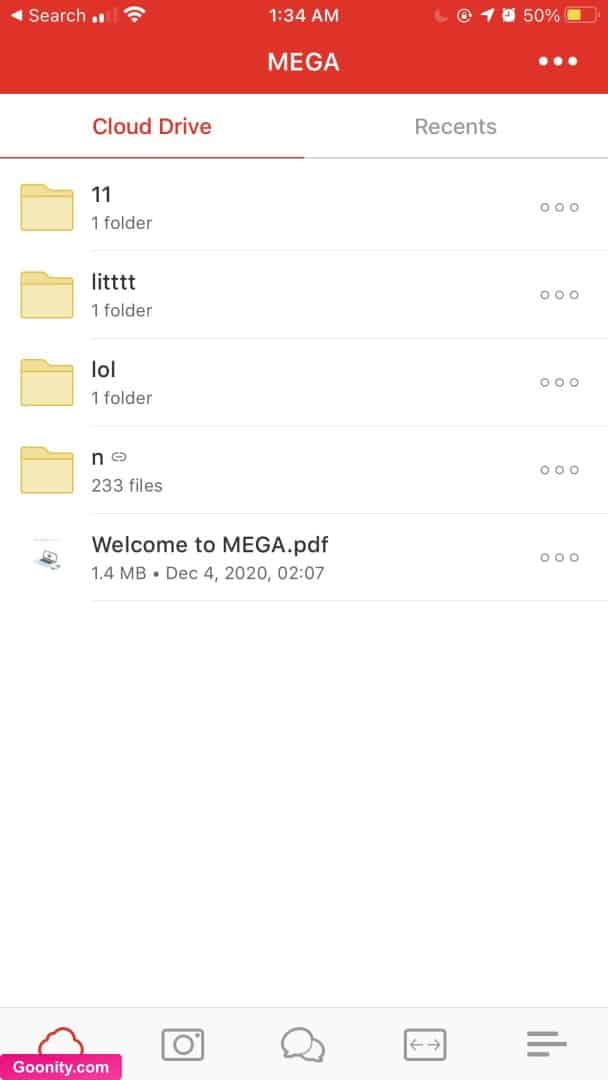Image resolution: width=608 pixels, height=1080 pixels.
Task: Return to Search via the back arrow
Action: pyautogui.click(x=48, y=16)
